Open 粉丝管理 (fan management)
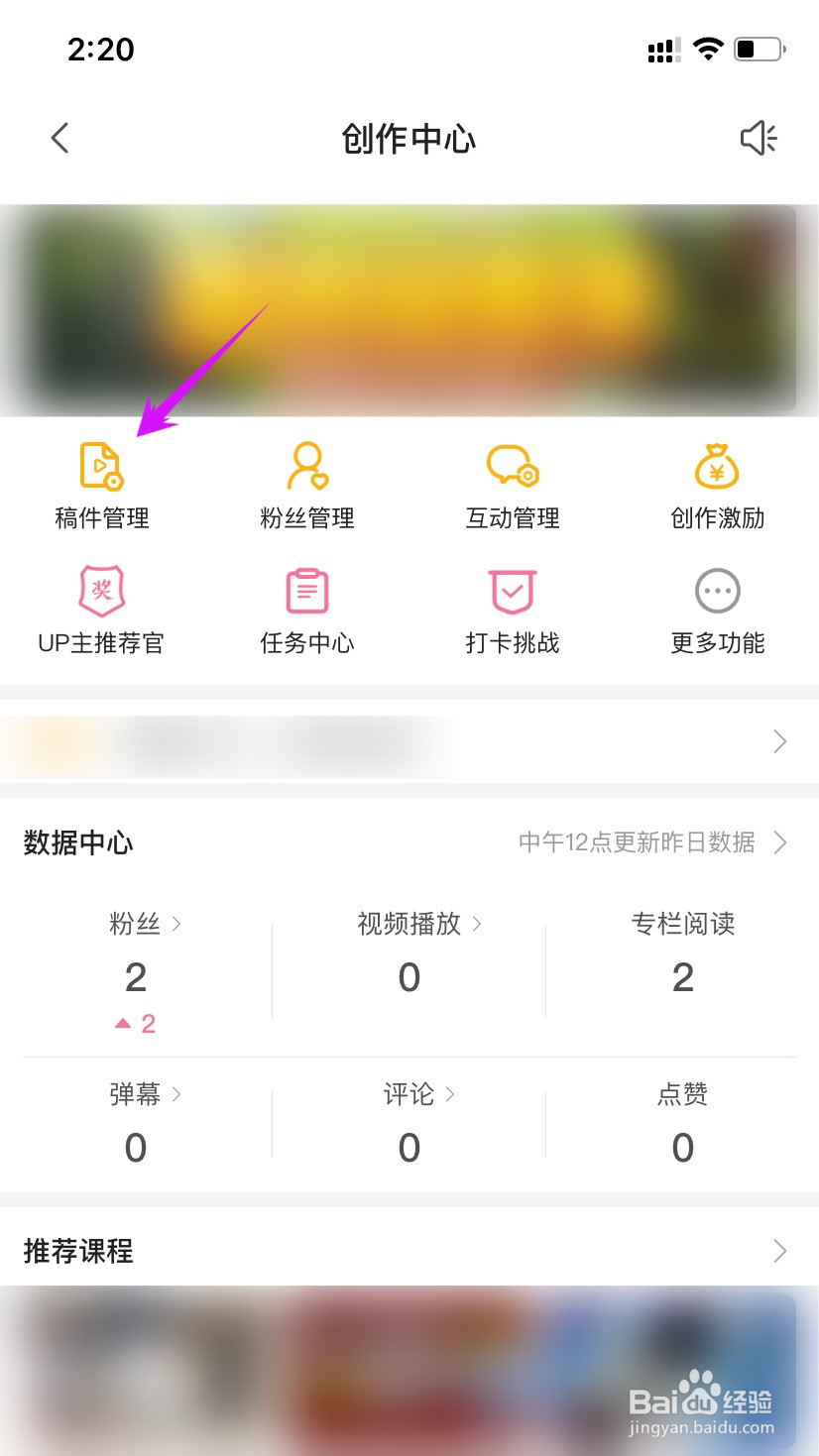This screenshot has width=819, height=1456. pos(307,486)
